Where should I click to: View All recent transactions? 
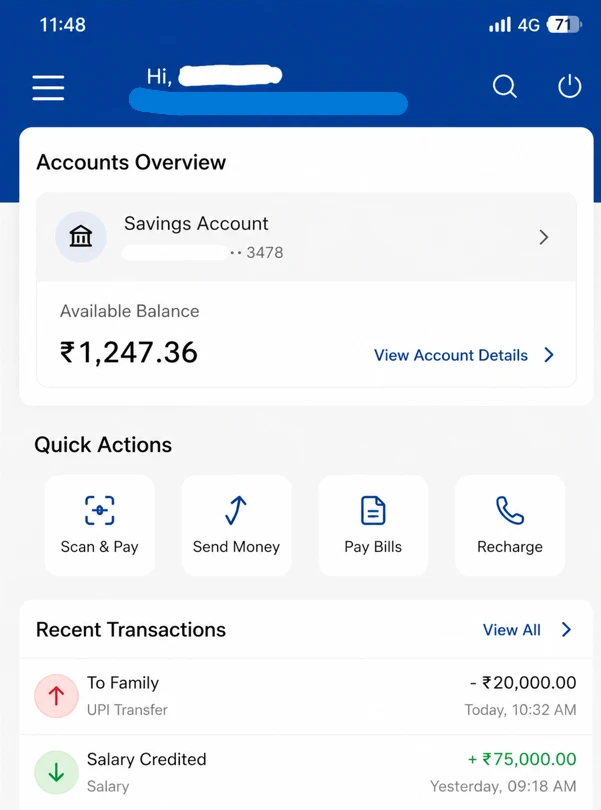tap(526, 630)
